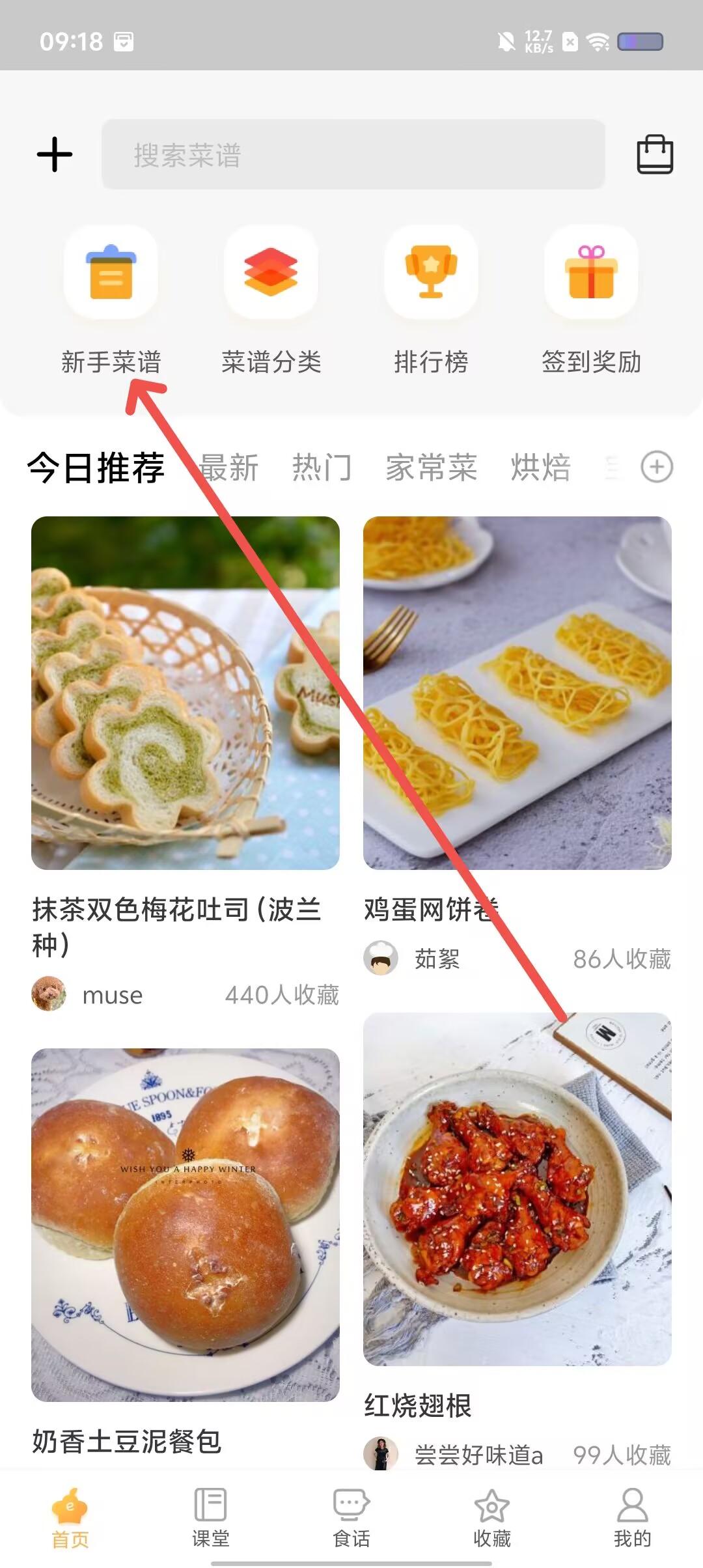This screenshot has height=1568, width=703.
Task: Open the 我的 profile tab
Action: tap(632, 1517)
